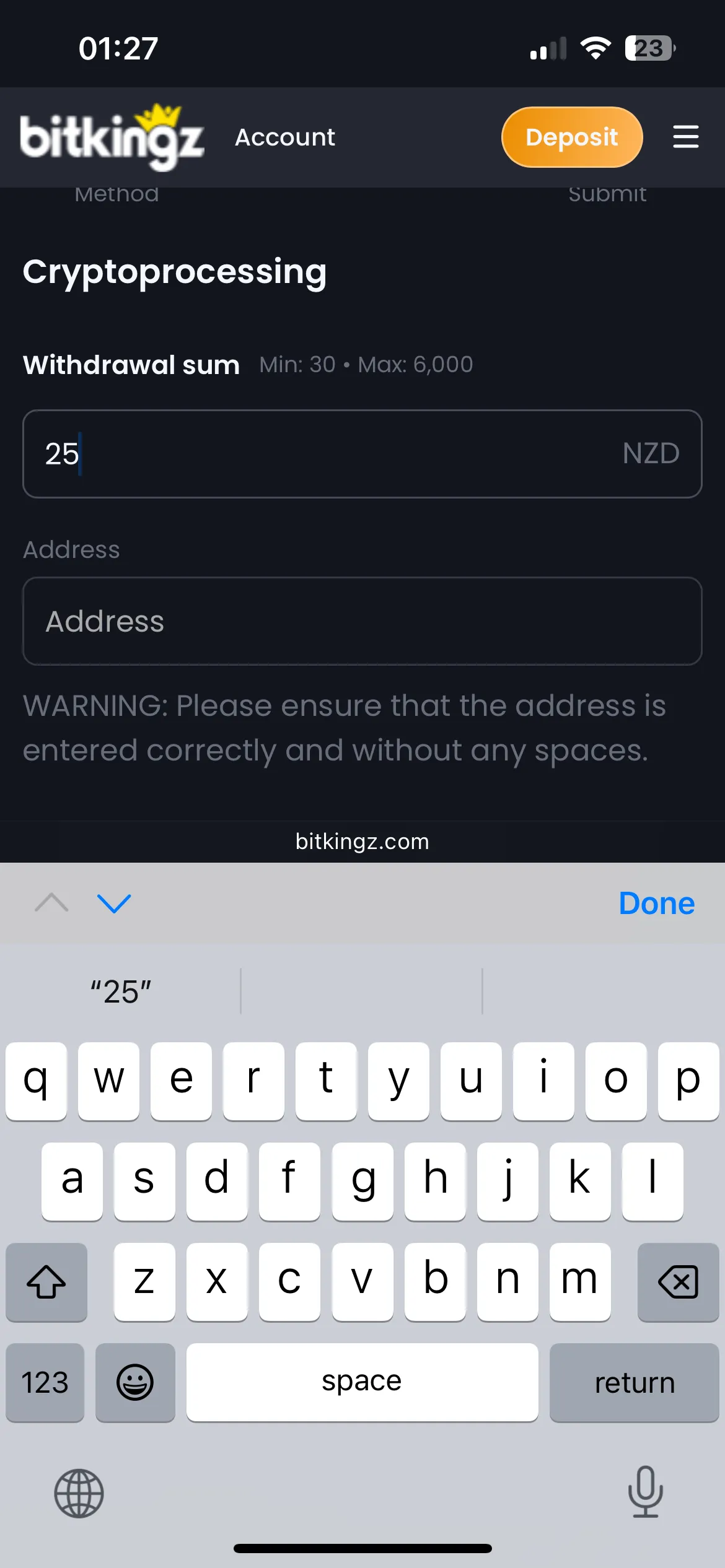Hit the return key
The height and width of the screenshot is (1568, 725).
pos(634,1382)
